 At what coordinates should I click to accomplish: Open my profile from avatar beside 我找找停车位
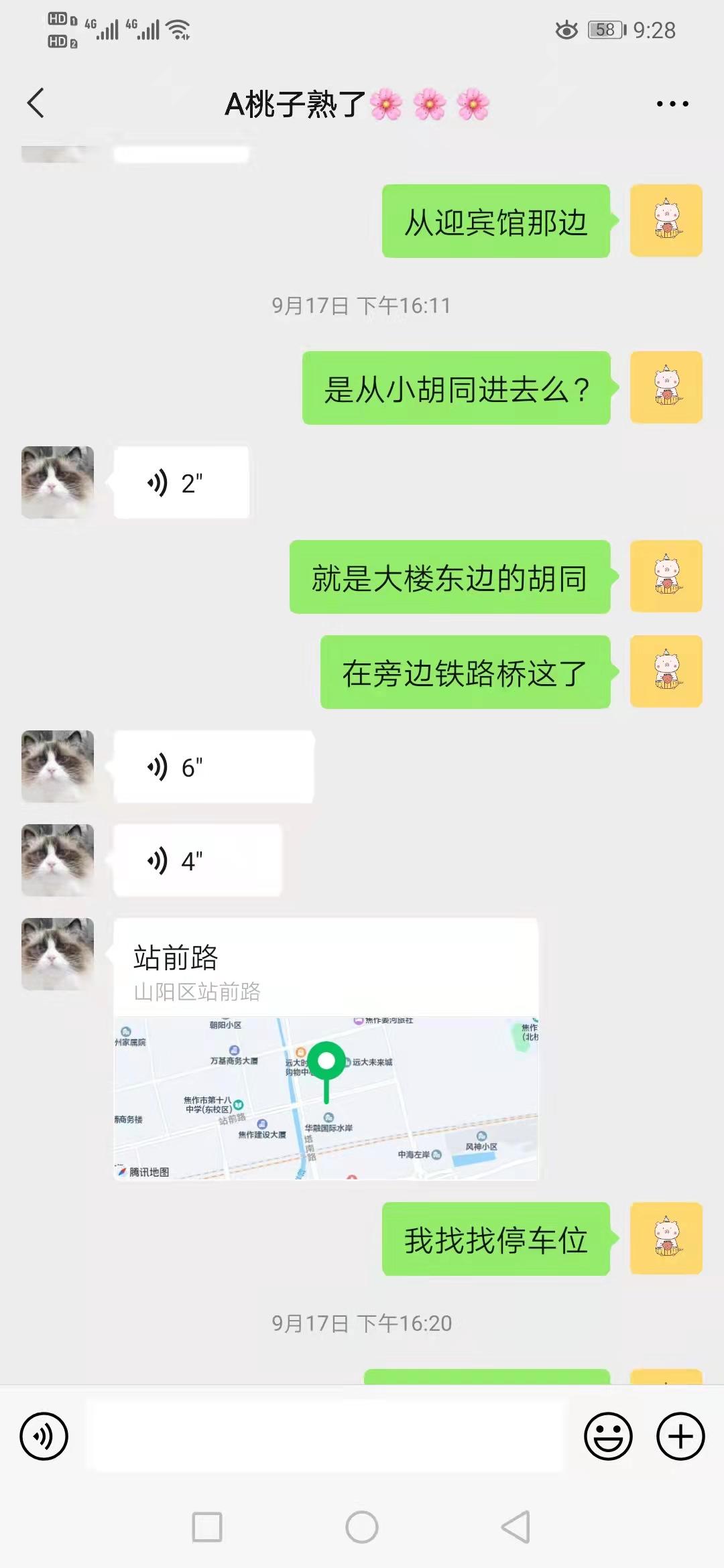tap(666, 1238)
